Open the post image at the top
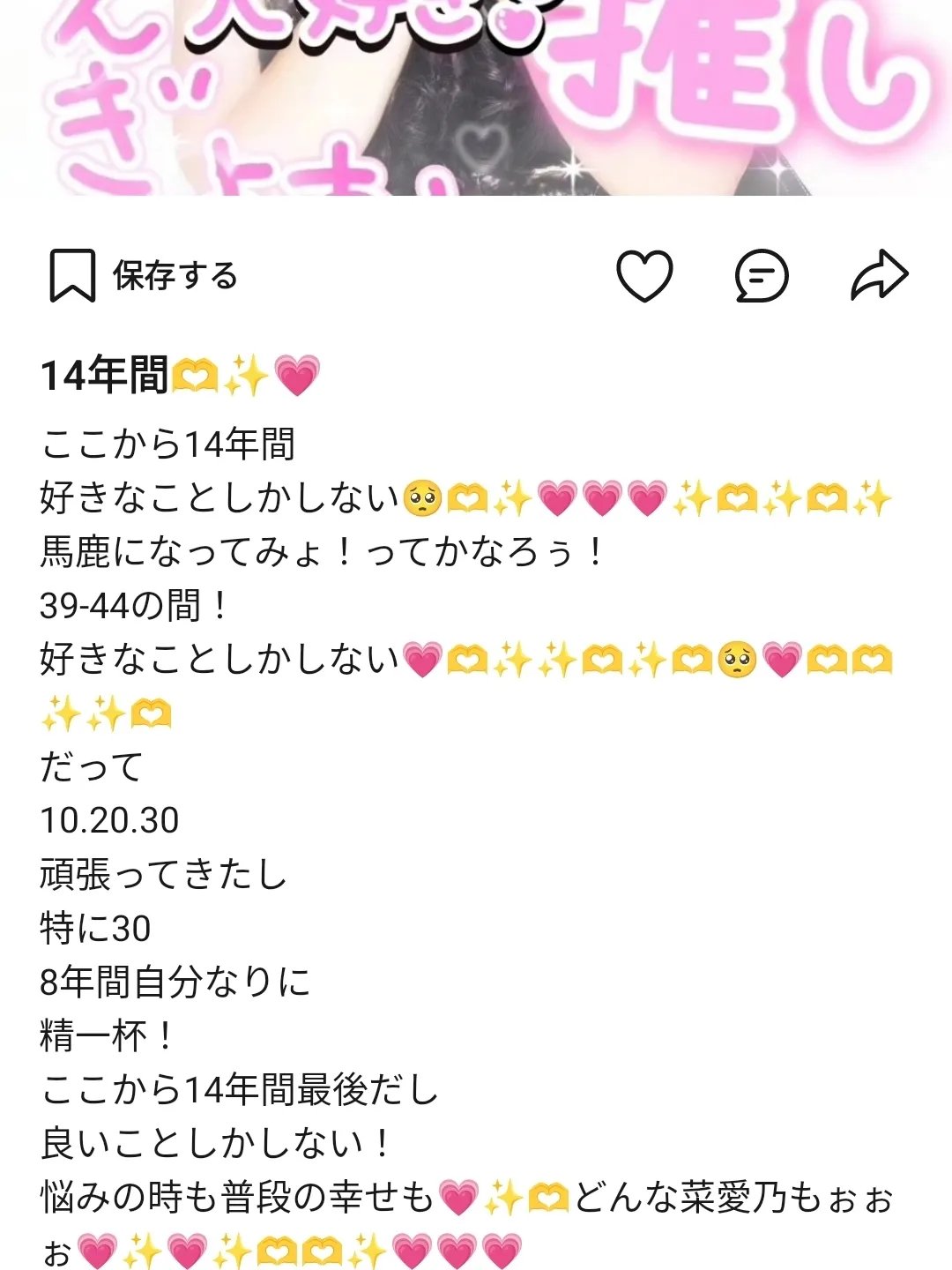 (x=476, y=97)
